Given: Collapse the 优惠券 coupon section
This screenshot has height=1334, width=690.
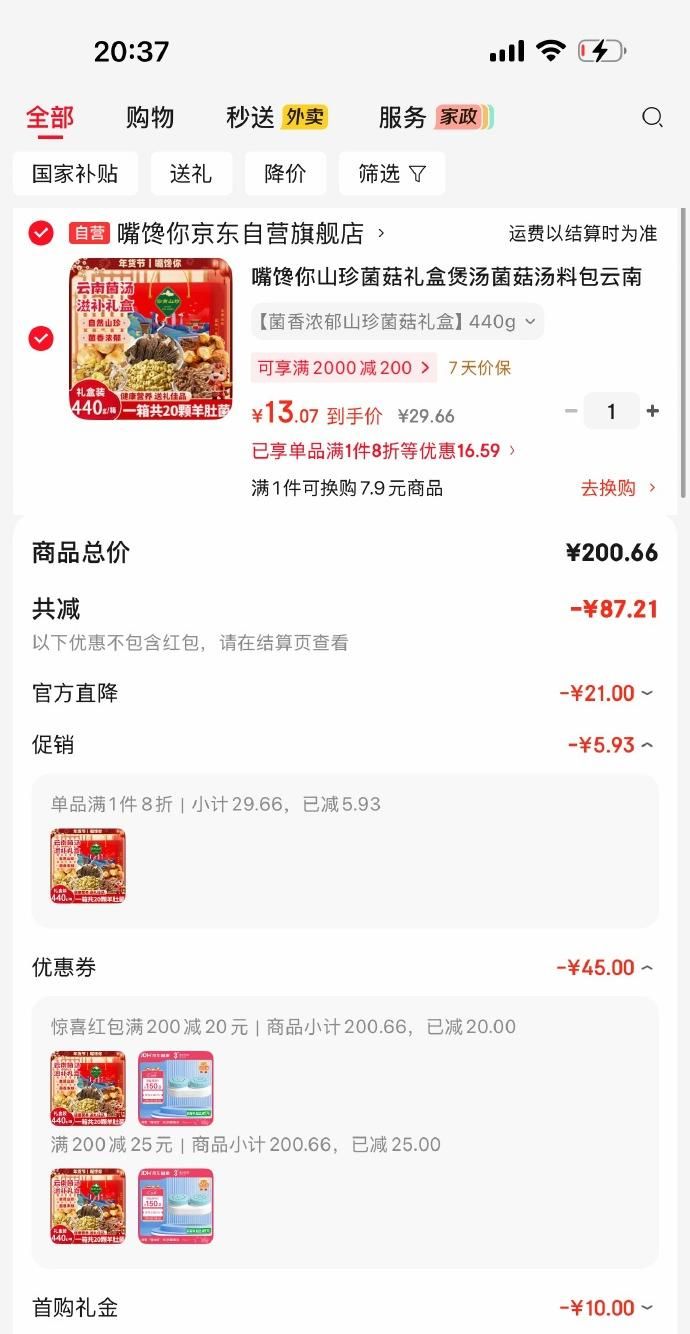Looking at the screenshot, I should coord(605,968).
